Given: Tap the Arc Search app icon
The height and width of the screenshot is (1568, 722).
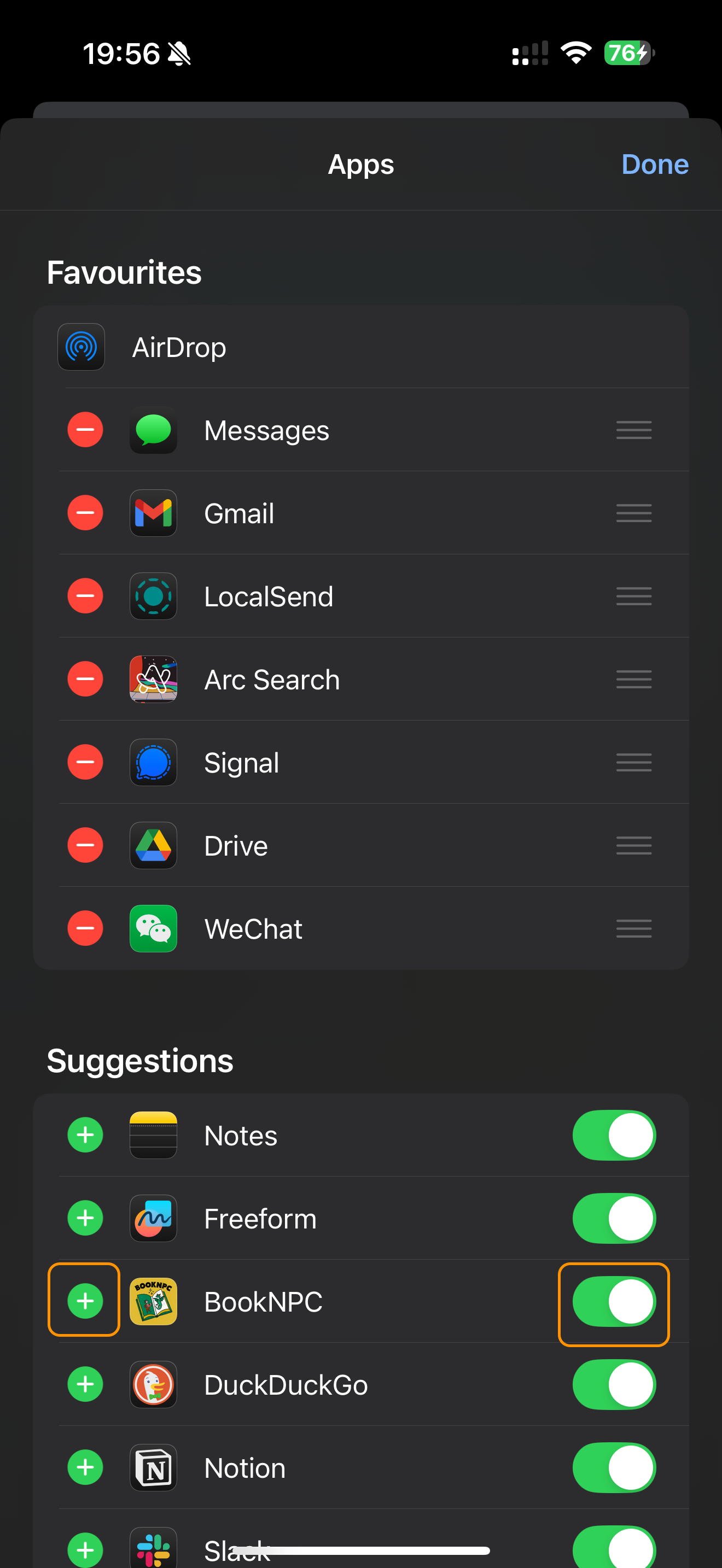Looking at the screenshot, I should pyautogui.click(x=153, y=680).
